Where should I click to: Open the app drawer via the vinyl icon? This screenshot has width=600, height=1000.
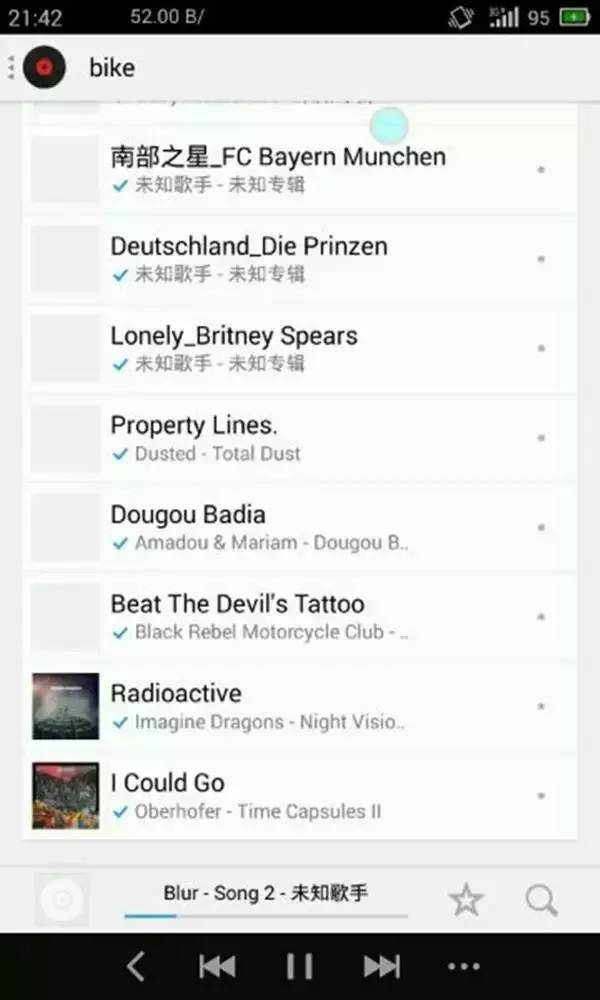[43, 68]
